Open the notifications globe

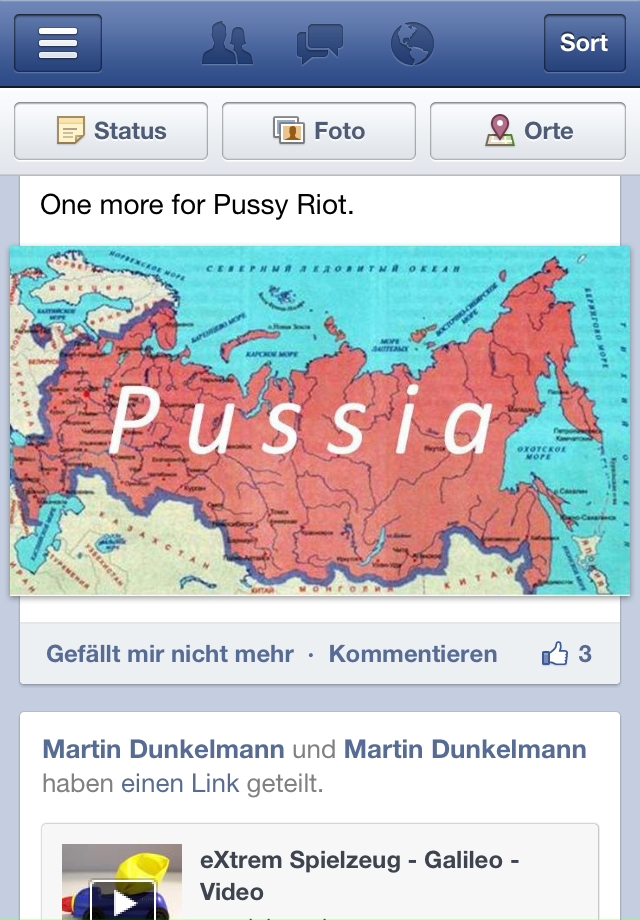[x=412, y=43]
